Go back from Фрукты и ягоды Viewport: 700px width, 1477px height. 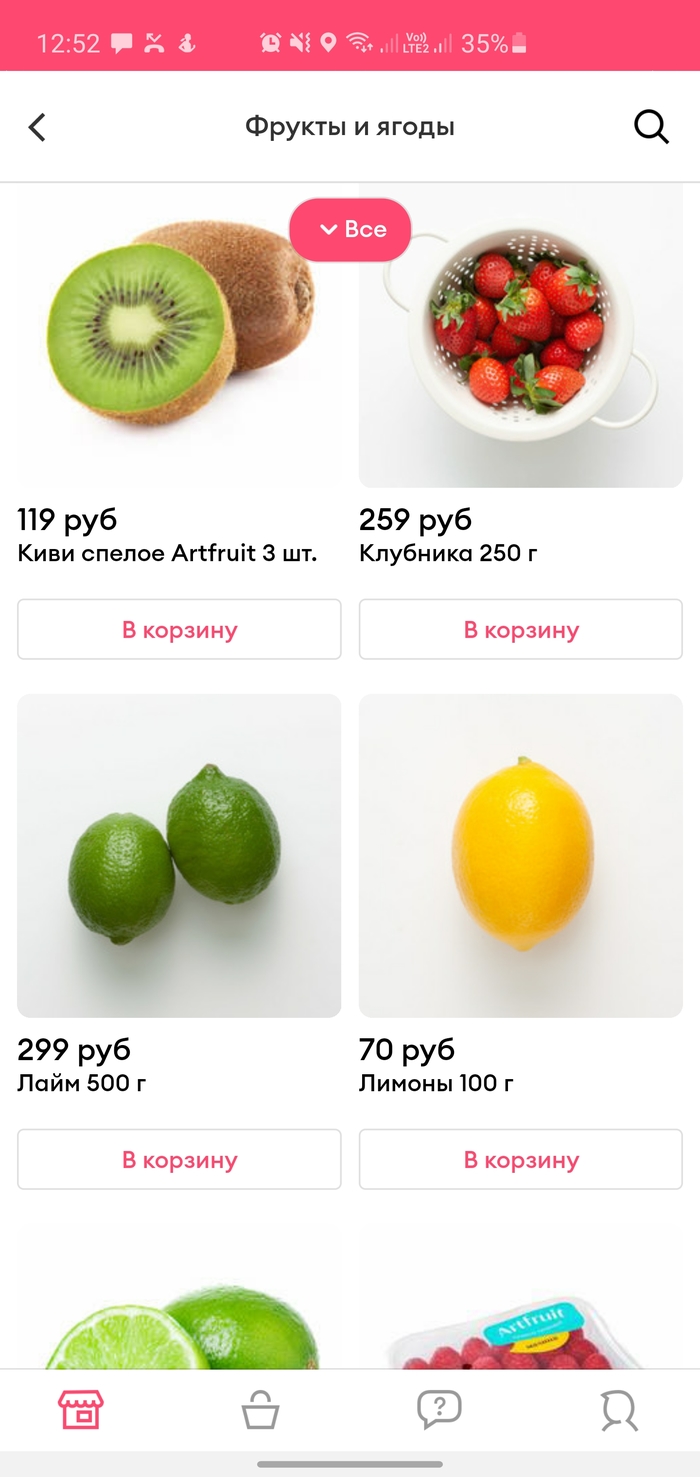point(38,127)
